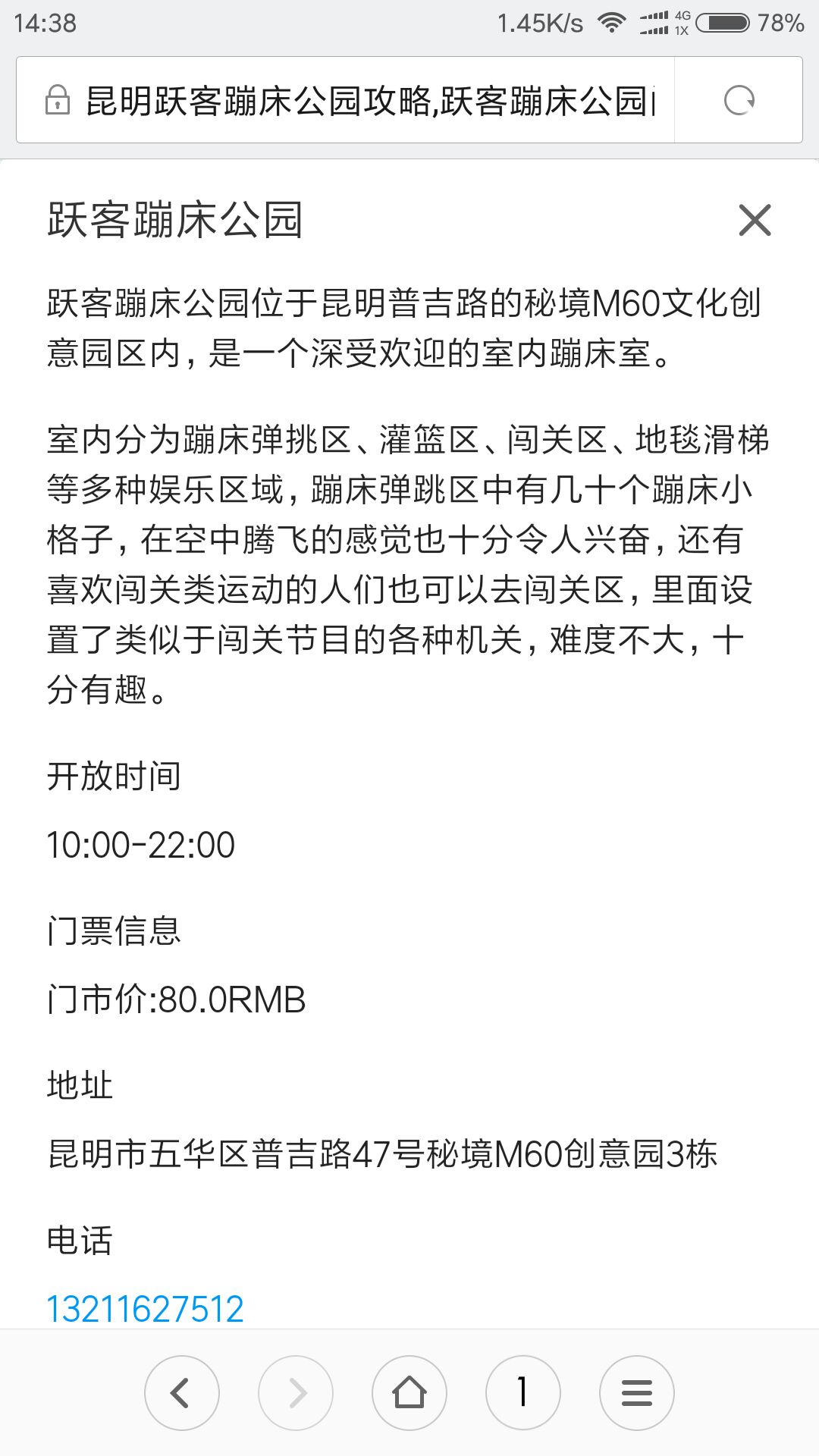This screenshot has height=1456, width=819.
Task: Go forward to the next page
Action: 296,1392
